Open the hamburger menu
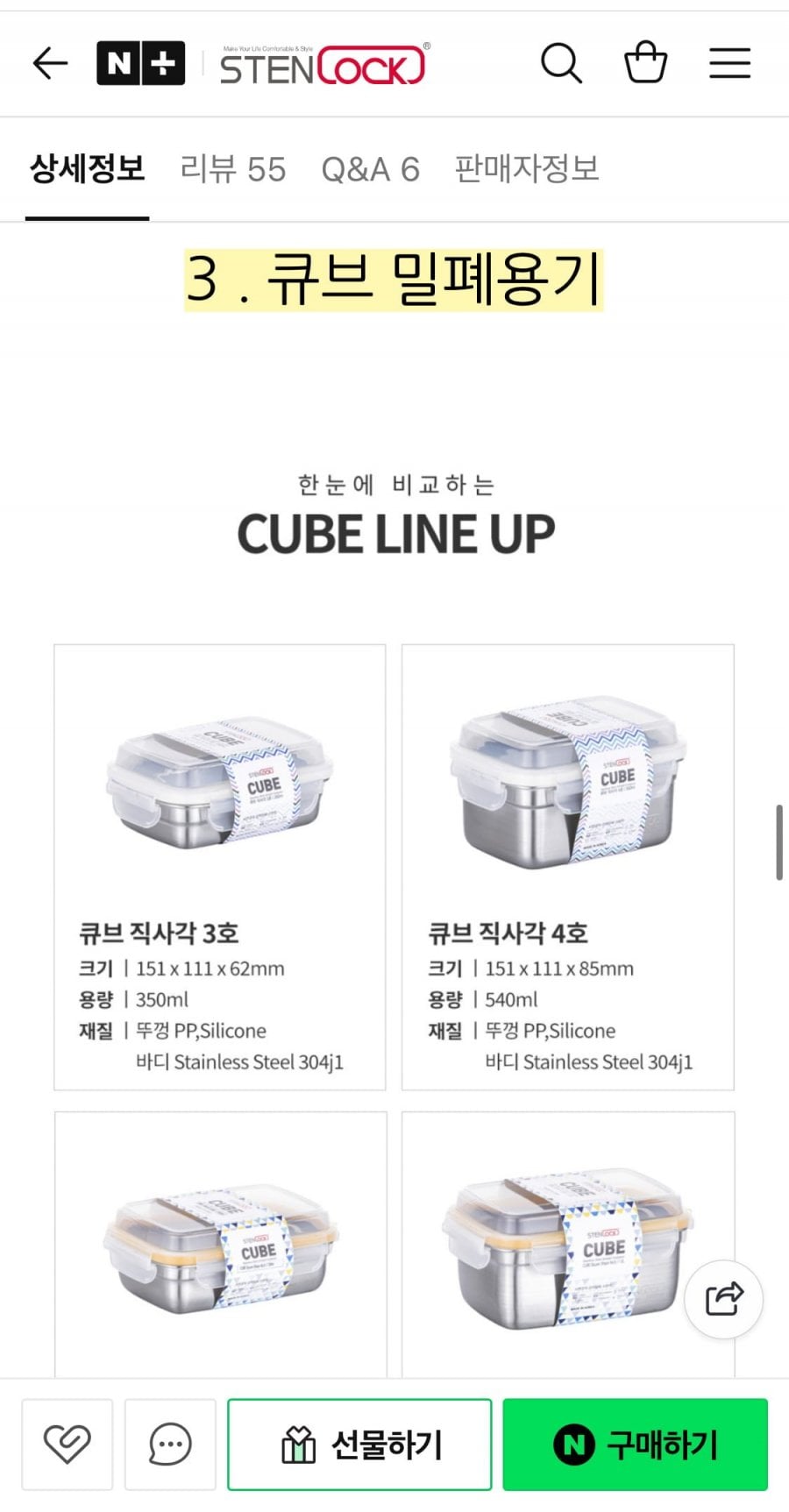789x1512 pixels. coord(729,63)
